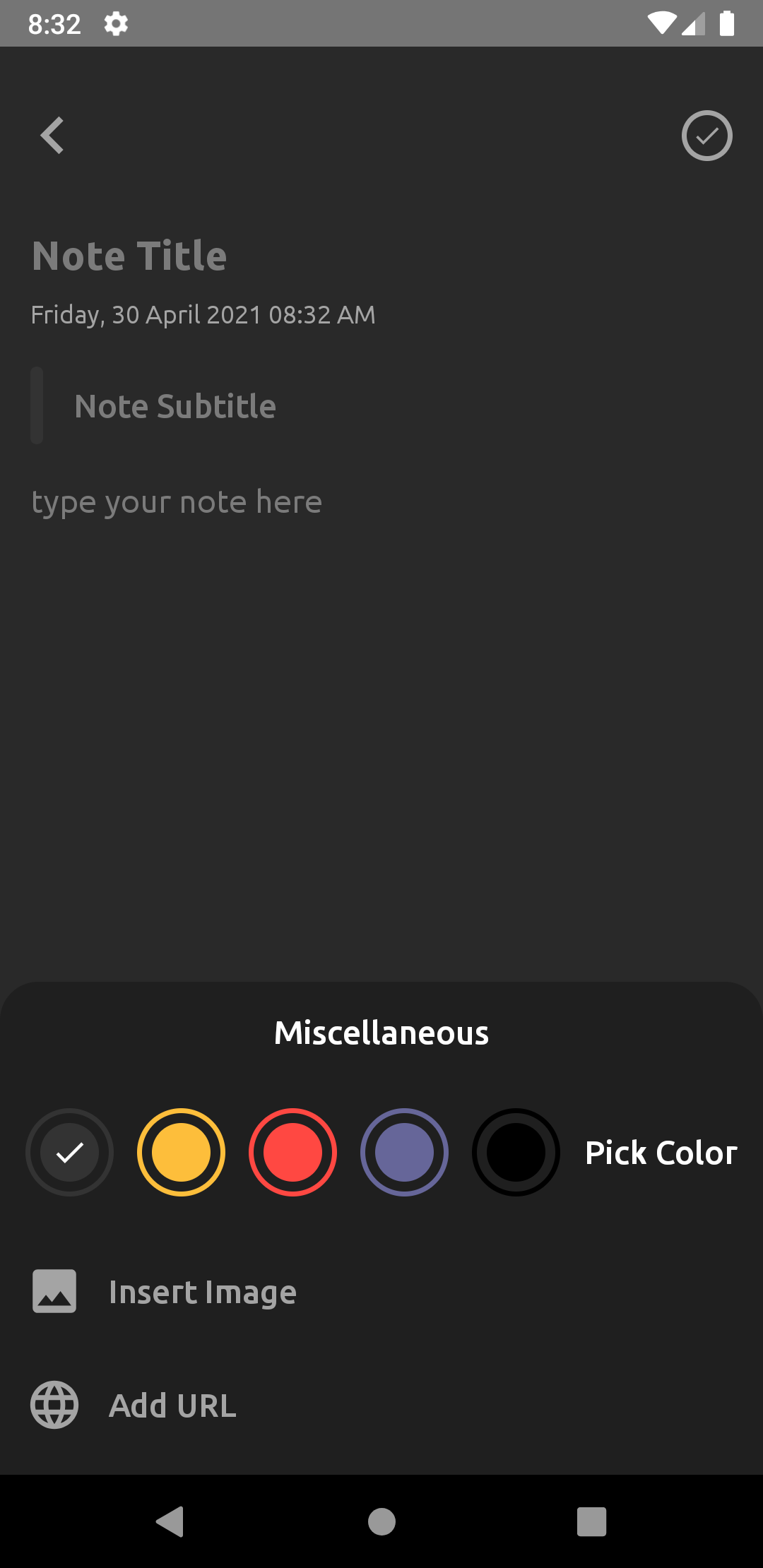The image size is (763, 1568).
Task: Tap the Note Subtitle field
Action: (403, 406)
